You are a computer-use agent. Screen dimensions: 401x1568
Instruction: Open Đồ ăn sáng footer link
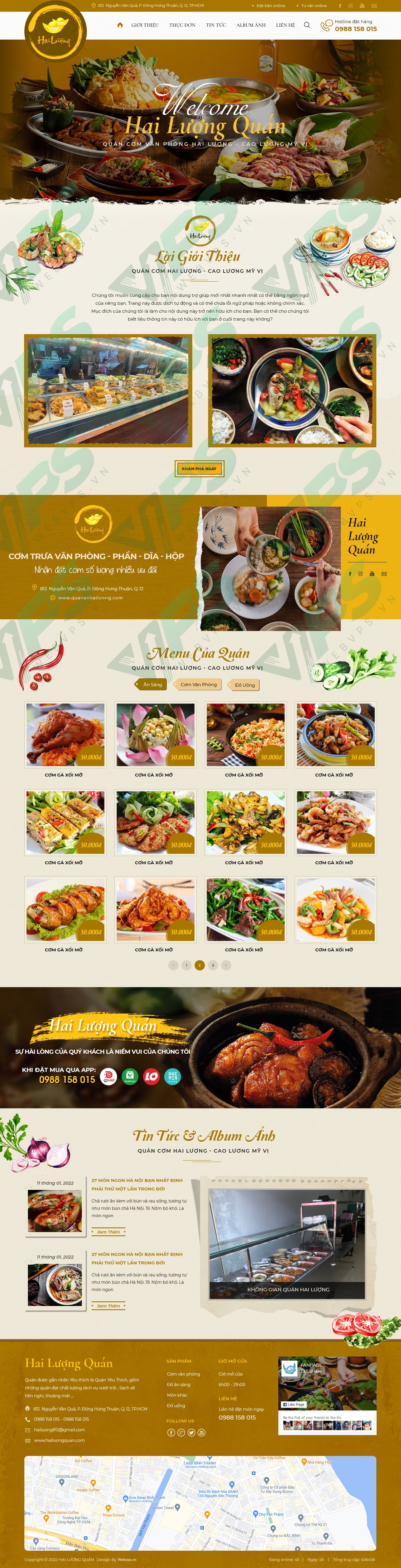(x=178, y=1384)
